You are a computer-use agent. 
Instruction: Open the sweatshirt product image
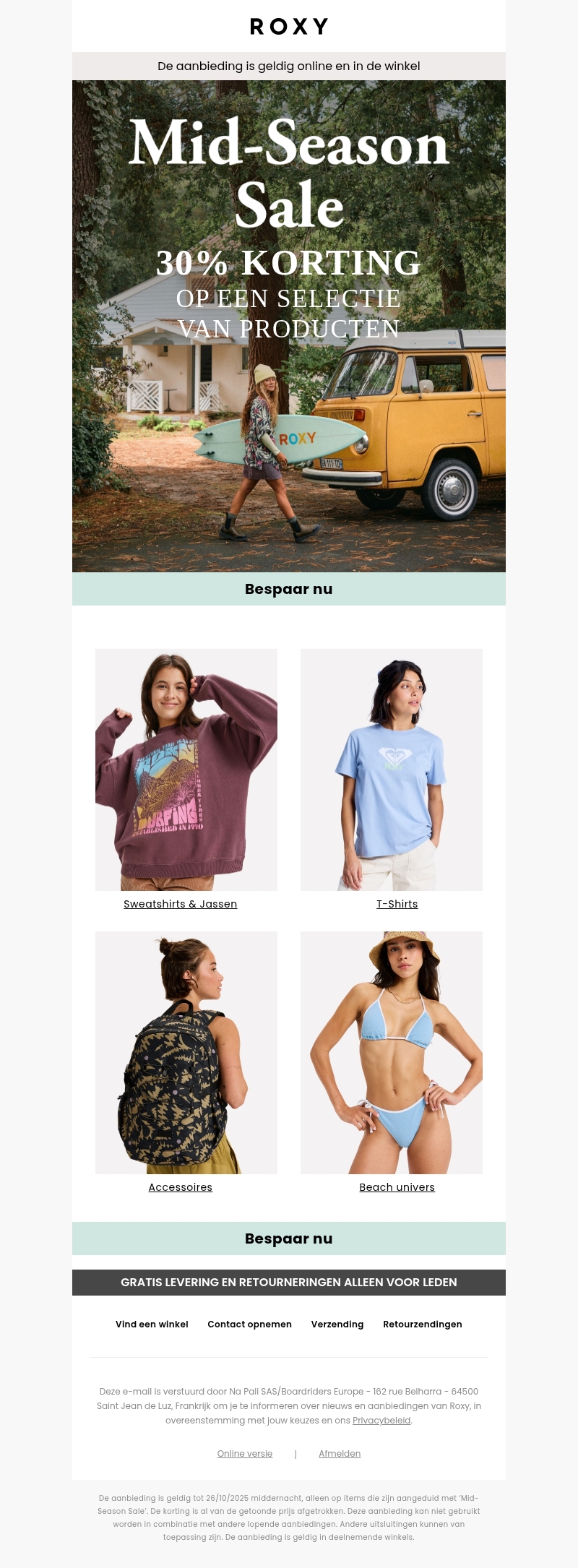186,770
